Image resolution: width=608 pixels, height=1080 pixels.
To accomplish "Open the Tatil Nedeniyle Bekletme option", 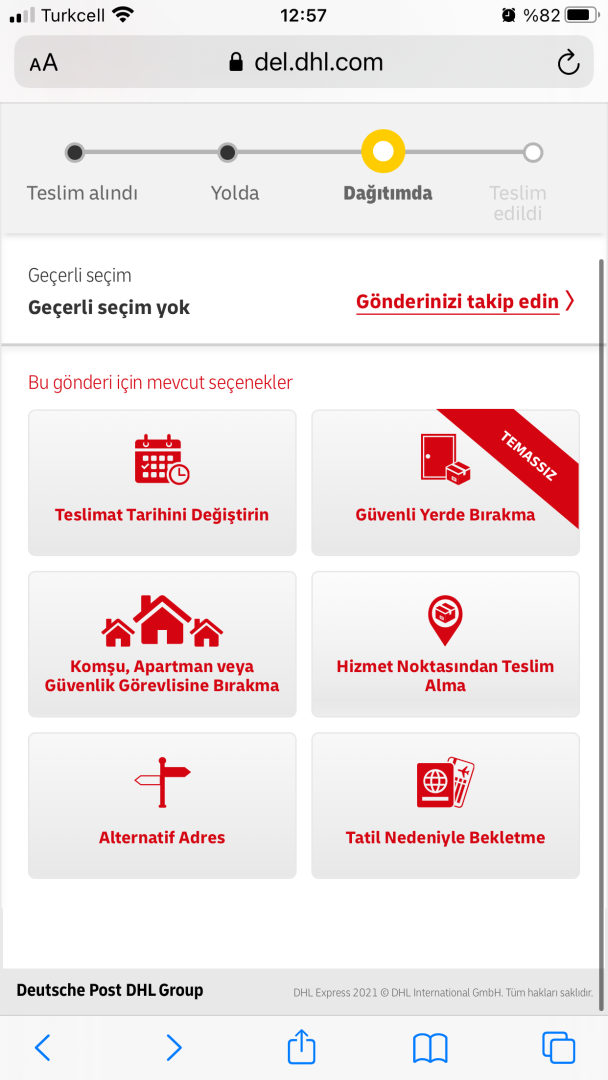I will (x=445, y=805).
